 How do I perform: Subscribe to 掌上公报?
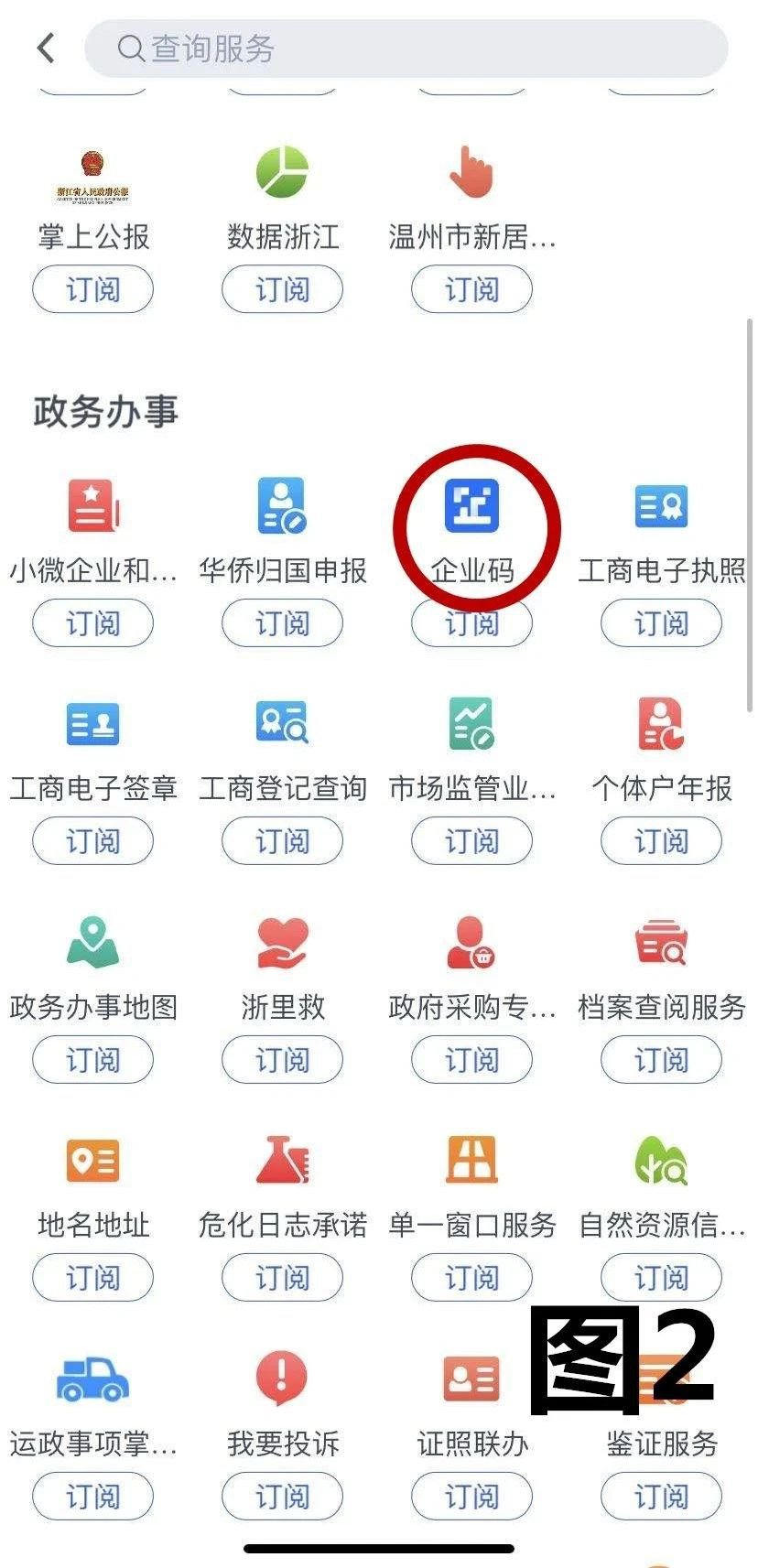tap(92, 290)
